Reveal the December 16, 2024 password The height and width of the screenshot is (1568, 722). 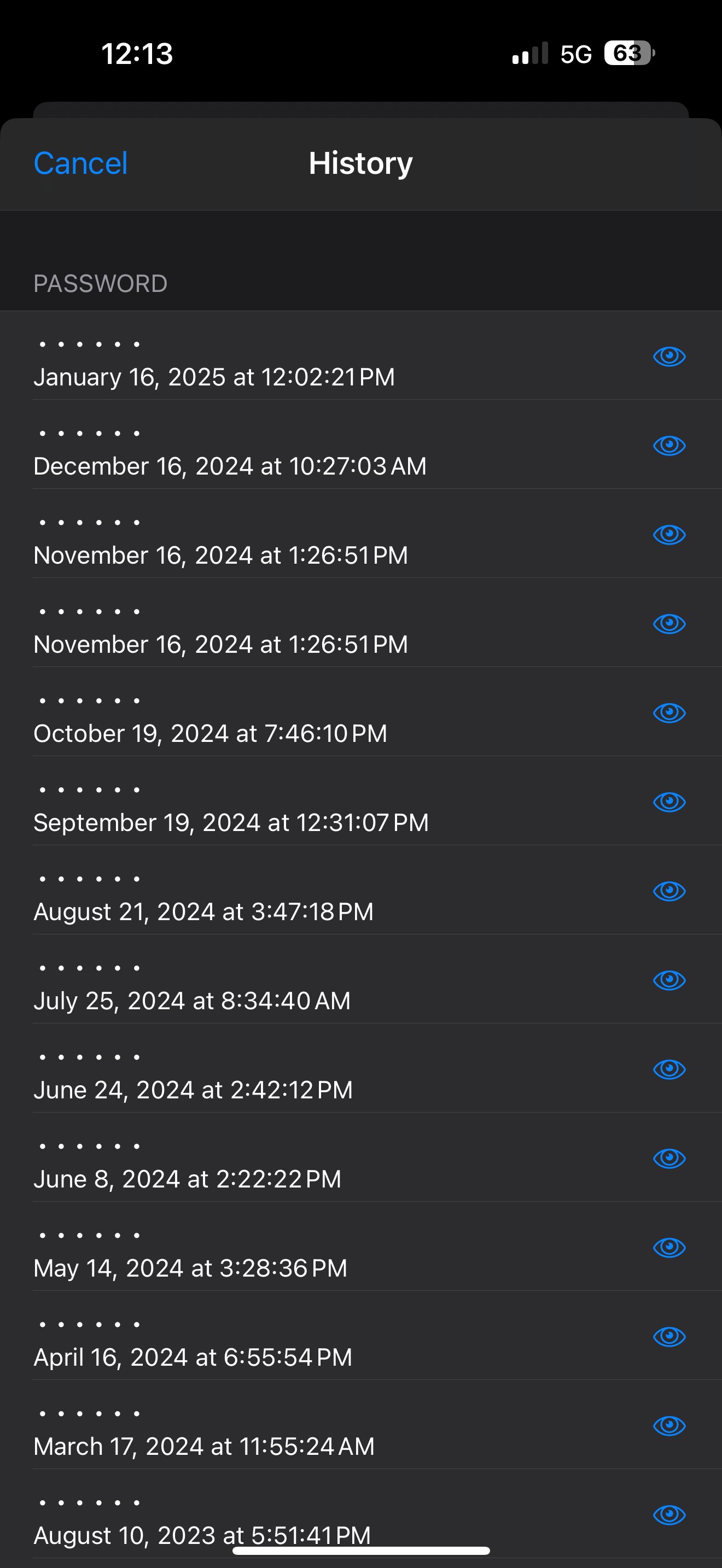click(669, 446)
